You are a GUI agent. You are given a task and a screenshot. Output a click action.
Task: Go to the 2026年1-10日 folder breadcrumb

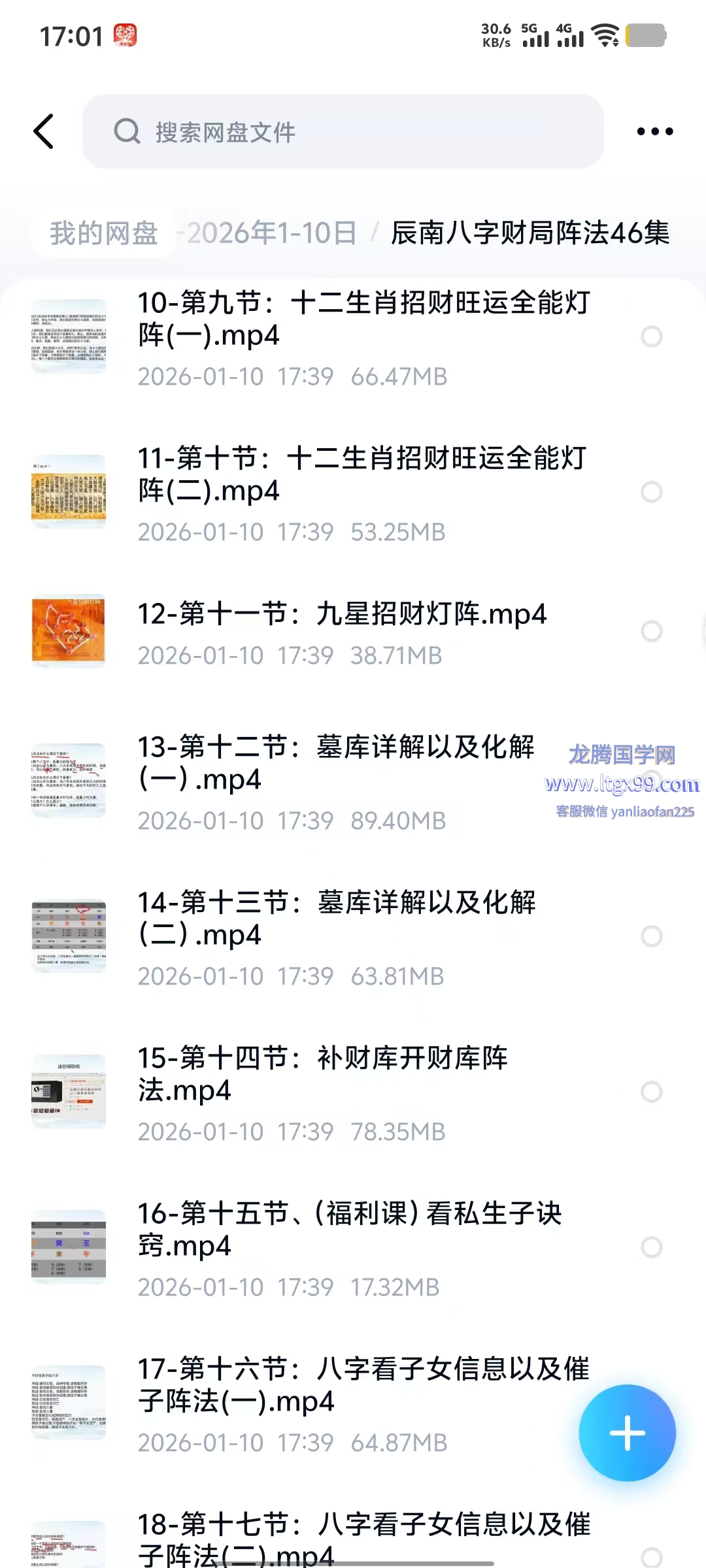click(x=271, y=233)
